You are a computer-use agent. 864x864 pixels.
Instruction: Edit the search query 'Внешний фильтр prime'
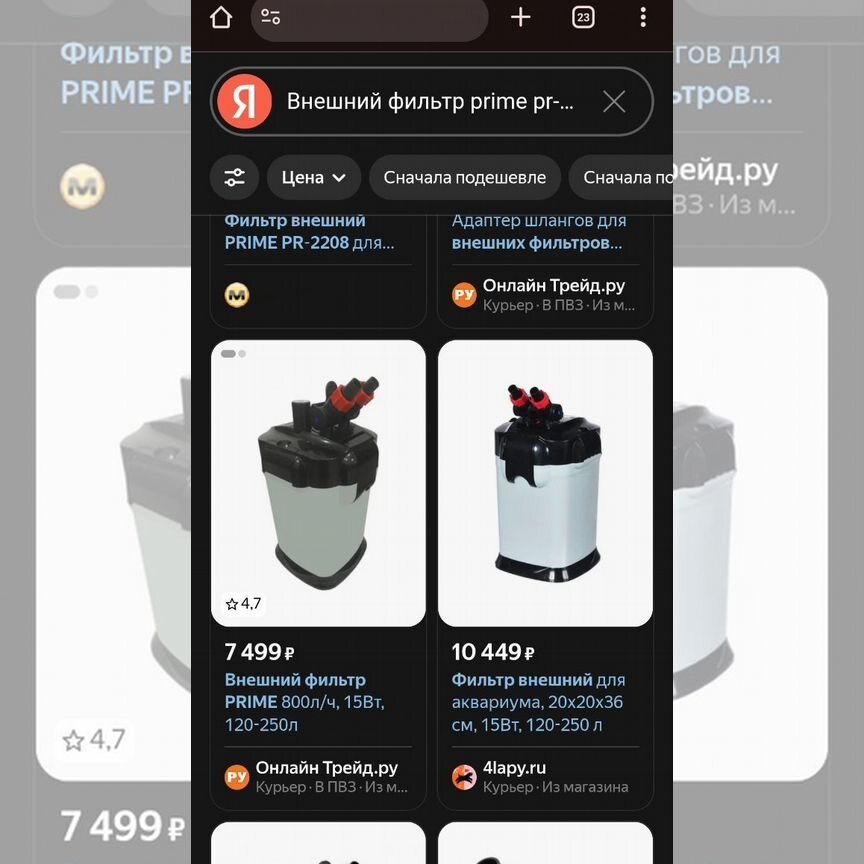(x=430, y=101)
